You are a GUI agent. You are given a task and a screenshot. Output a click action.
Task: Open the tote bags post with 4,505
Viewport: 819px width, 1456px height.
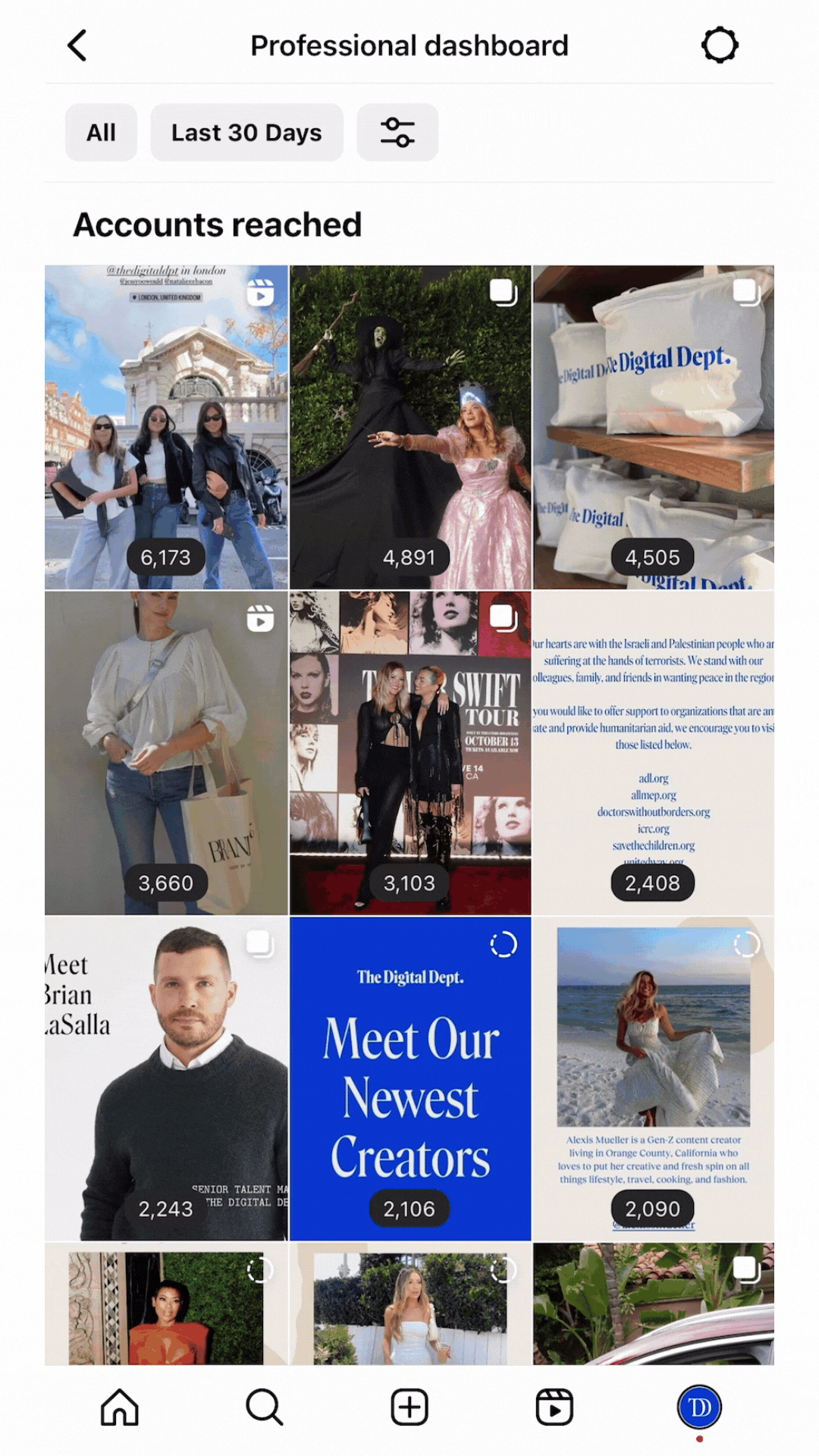[x=653, y=427]
